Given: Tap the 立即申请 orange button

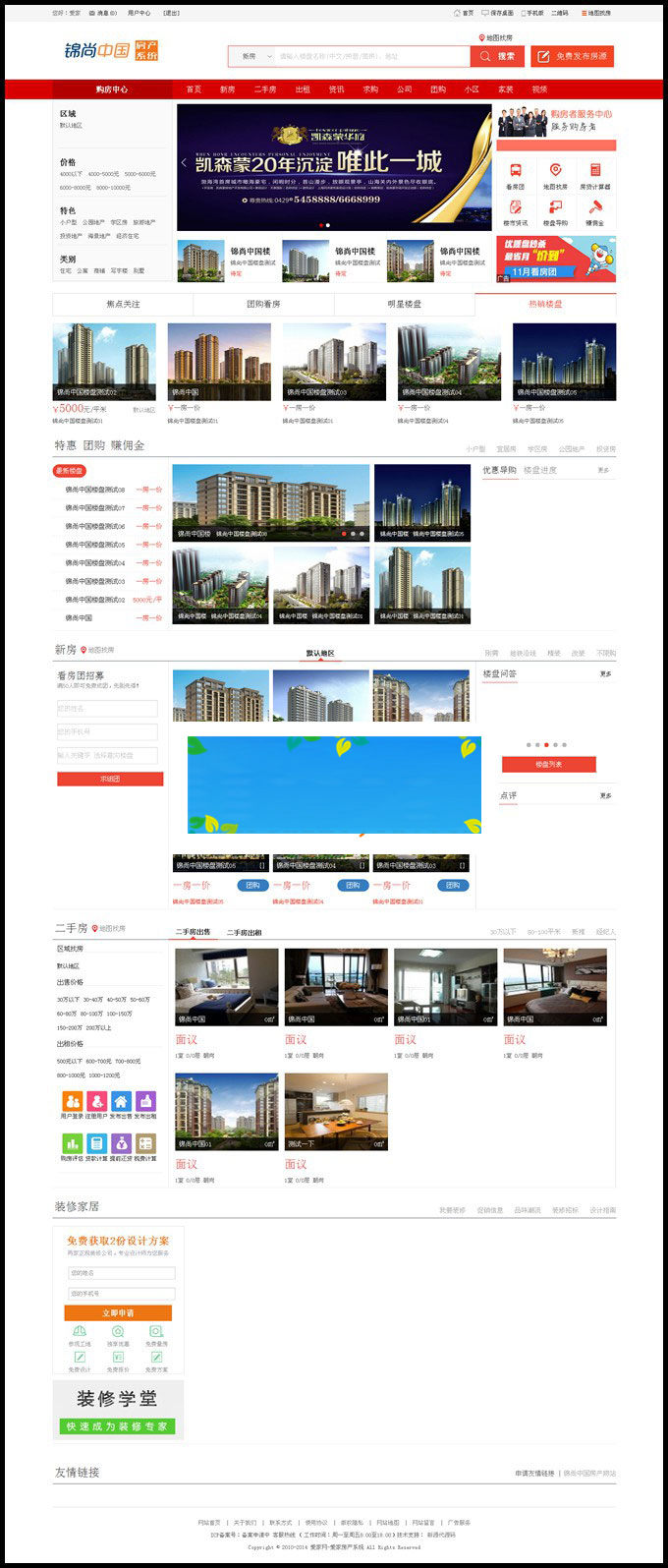Looking at the screenshot, I should coord(118,1313).
